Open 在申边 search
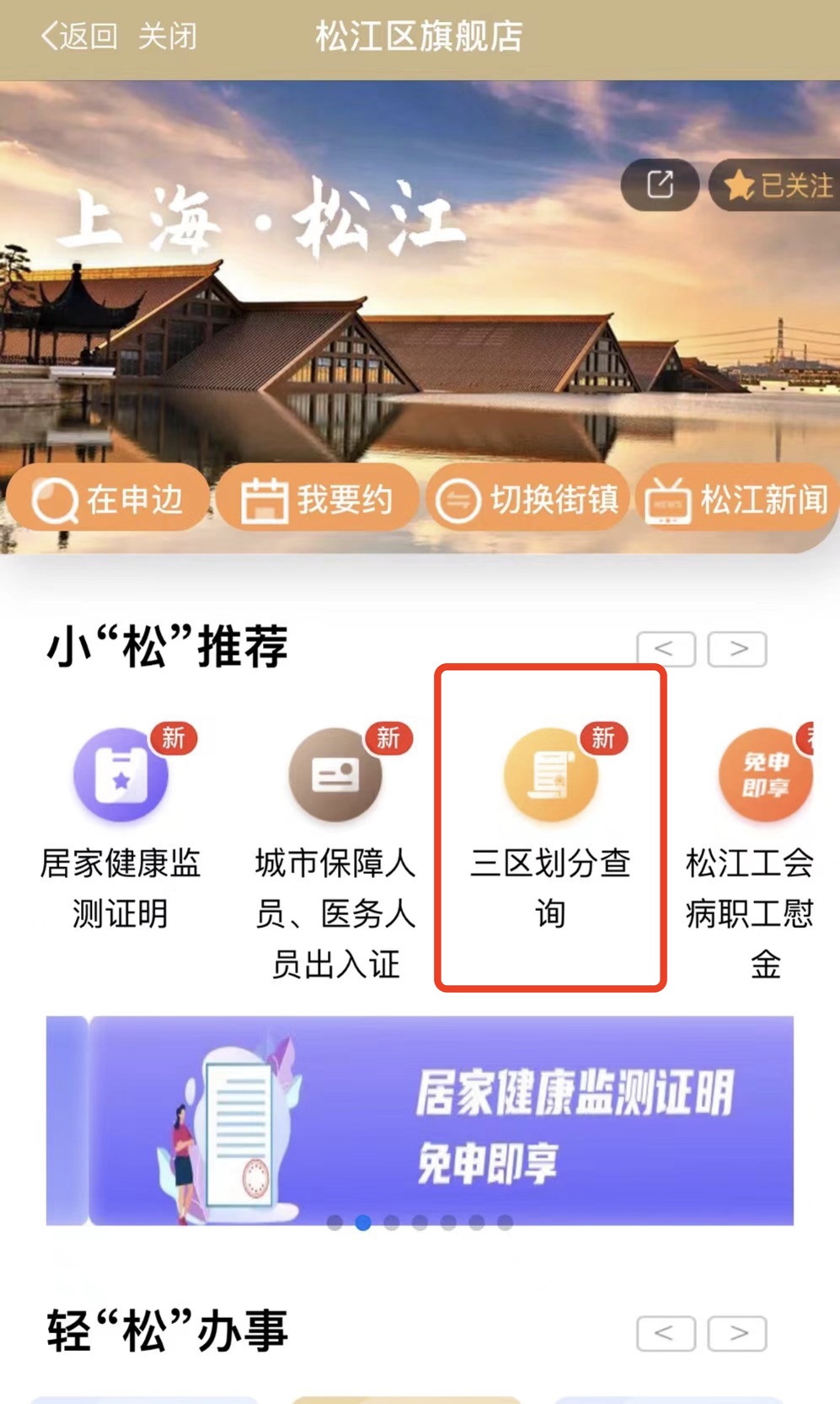The height and width of the screenshot is (1404, 840). [x=107, y=500]
